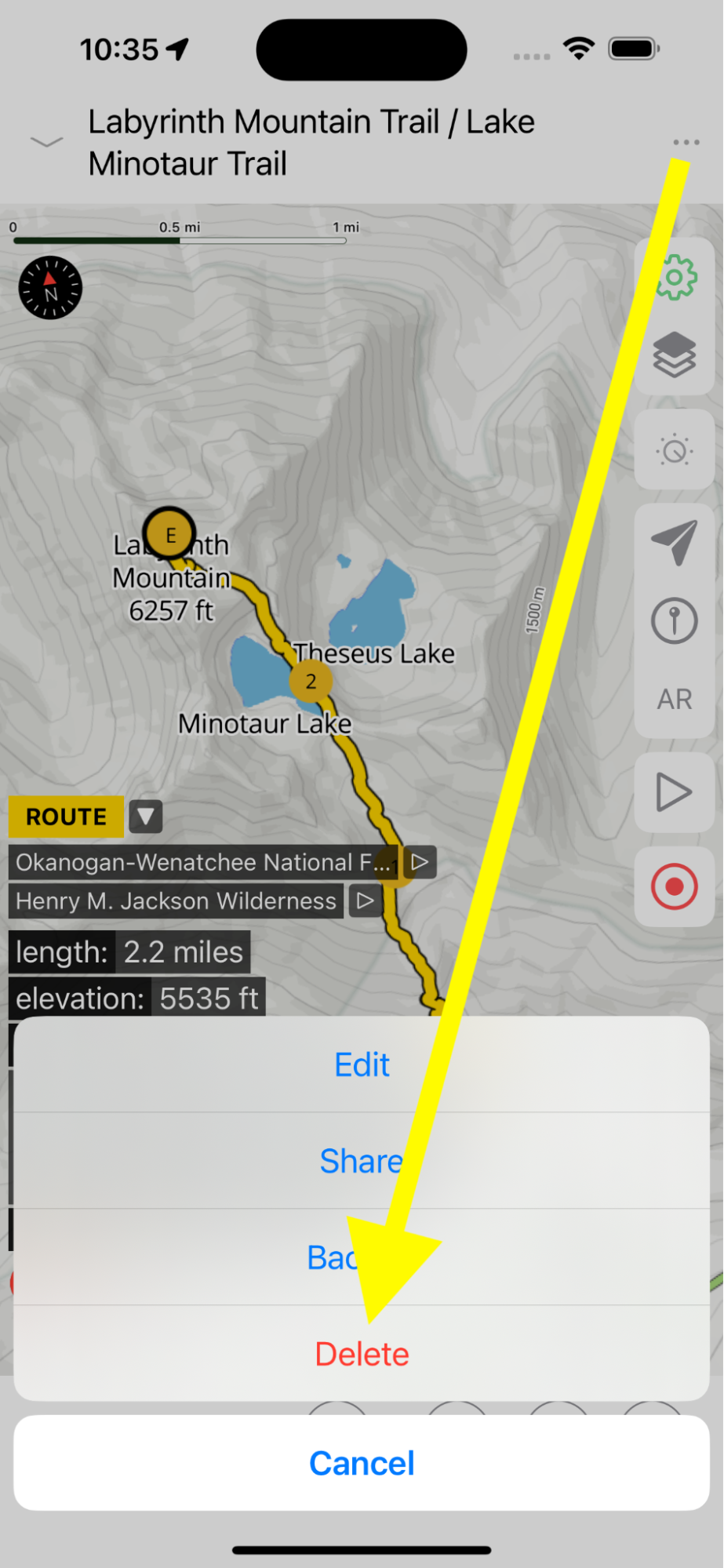The image size is (724, 1568).
Task: Open Okanogan-Wenatchee National Forest details
Action: [420, 862]
